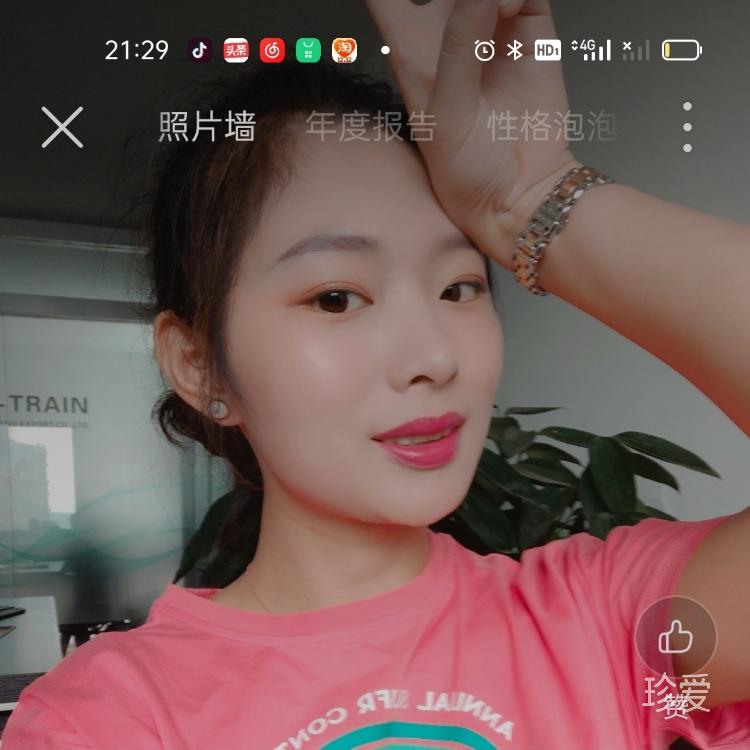Switch to the 照片墙 tab
Viewport: 750px width, 750px height.
(207, 127)
